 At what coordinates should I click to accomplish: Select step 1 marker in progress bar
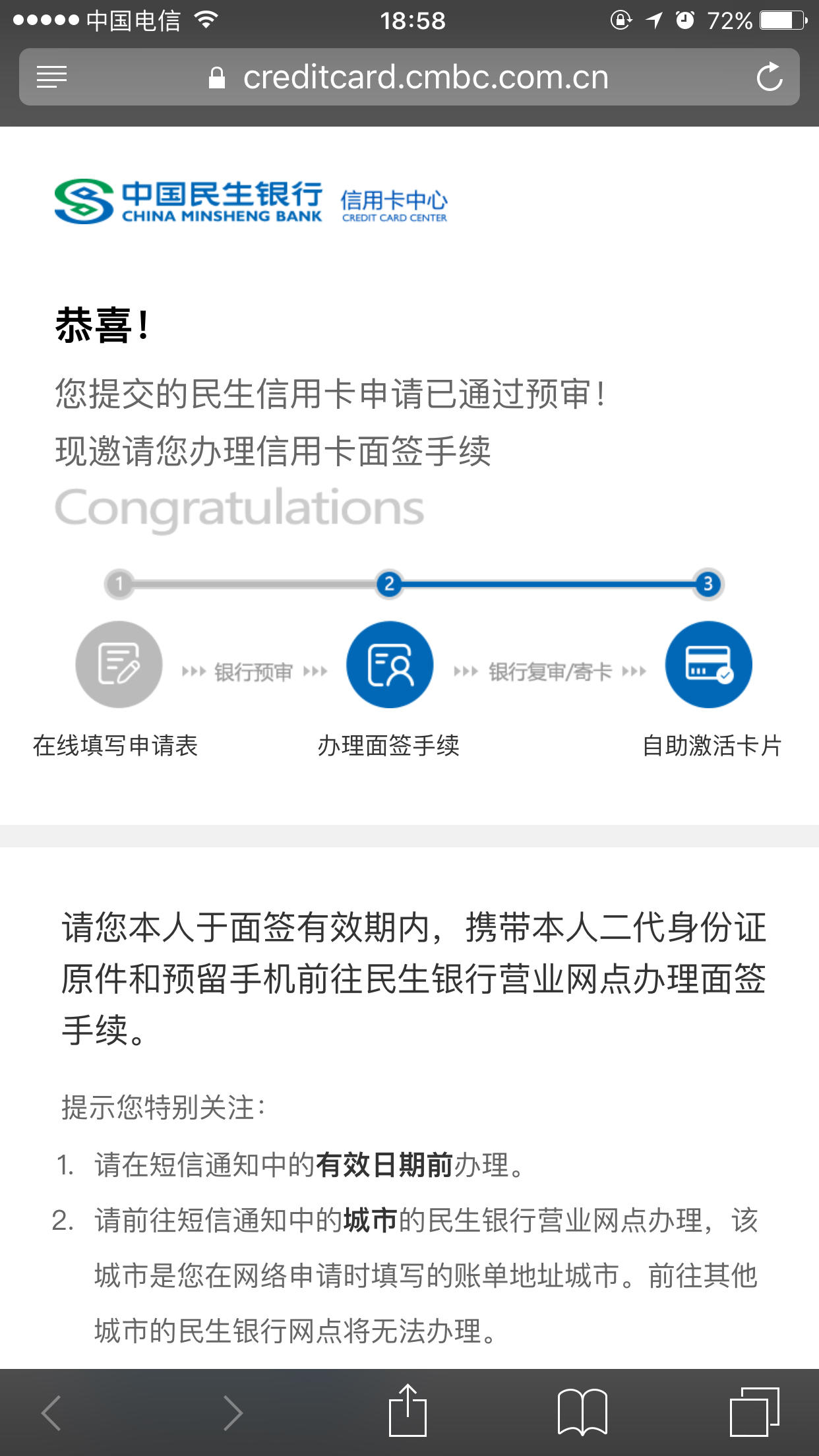pyautogui.click(x=119, y=584)
